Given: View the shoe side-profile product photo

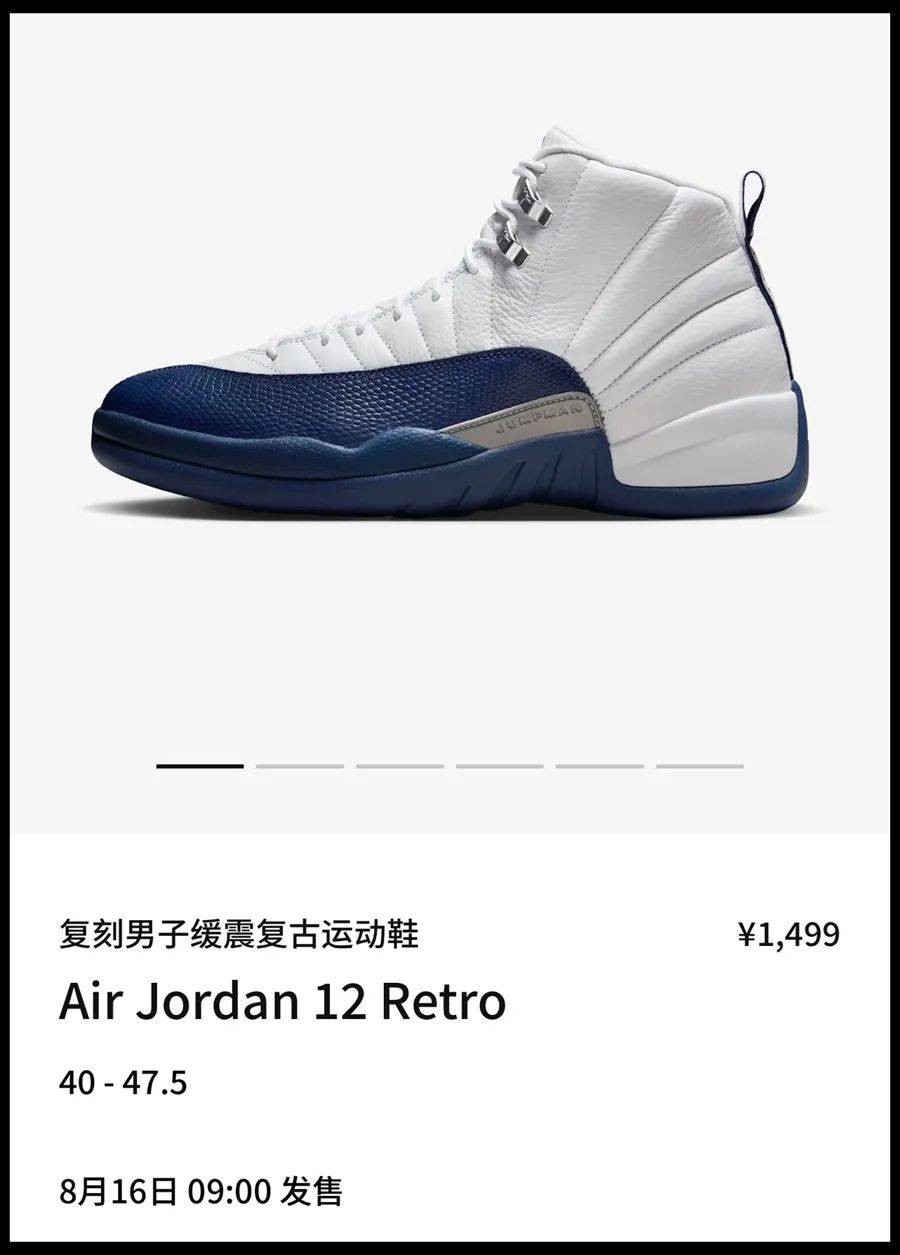Looking at the screenshot, I should tap(450, 330).
